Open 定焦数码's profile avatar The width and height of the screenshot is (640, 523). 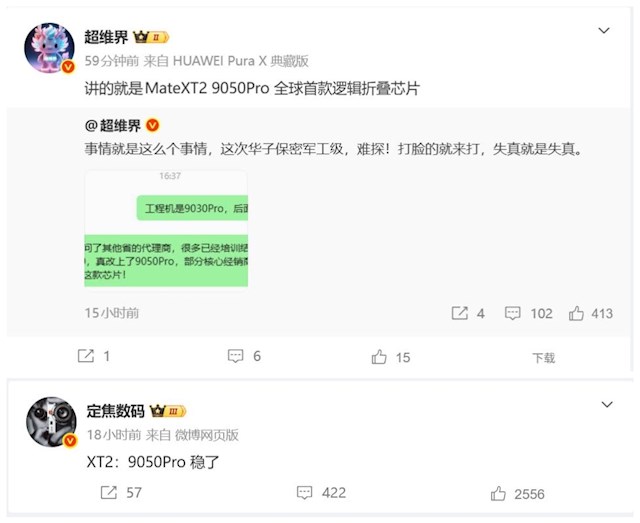(51, 422)
